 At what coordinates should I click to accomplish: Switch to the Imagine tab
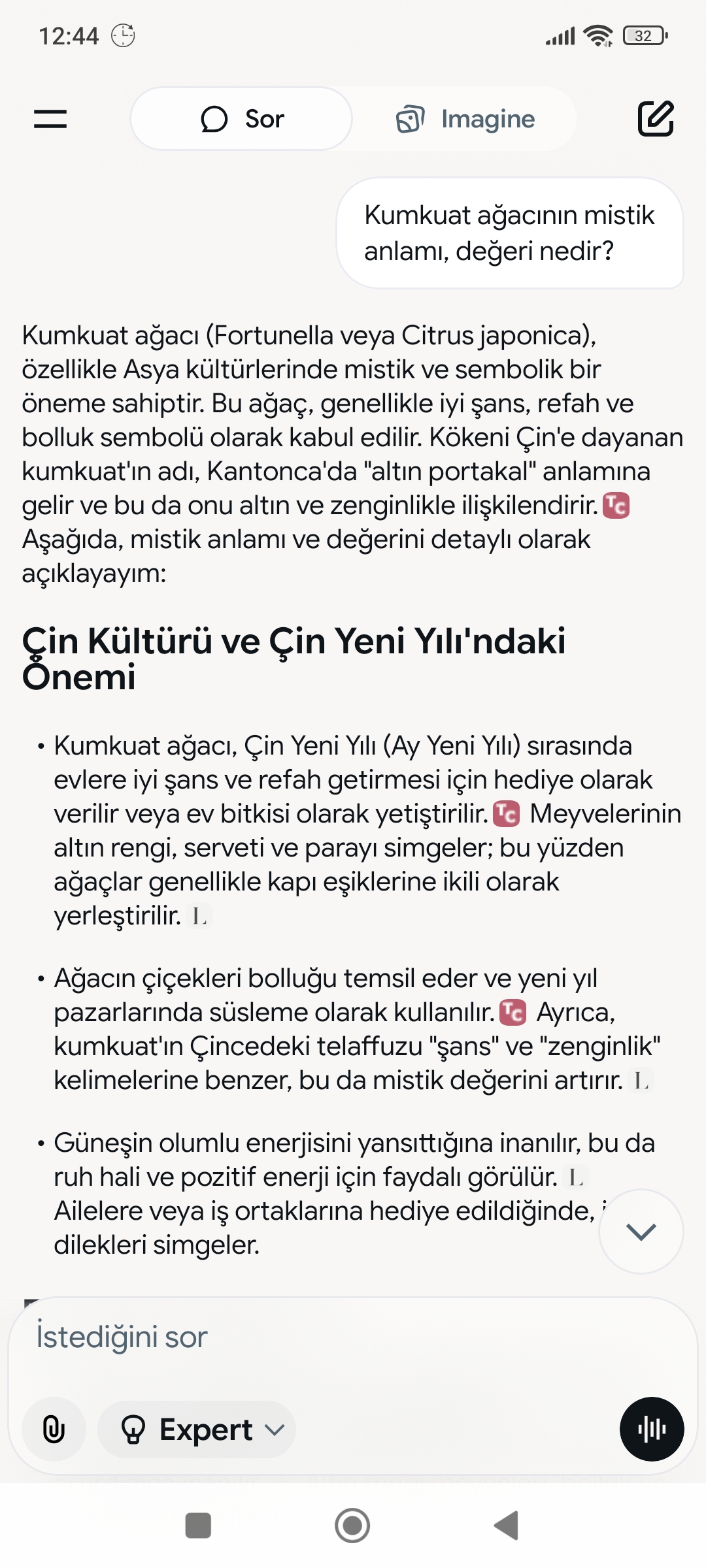click(465, 119)
